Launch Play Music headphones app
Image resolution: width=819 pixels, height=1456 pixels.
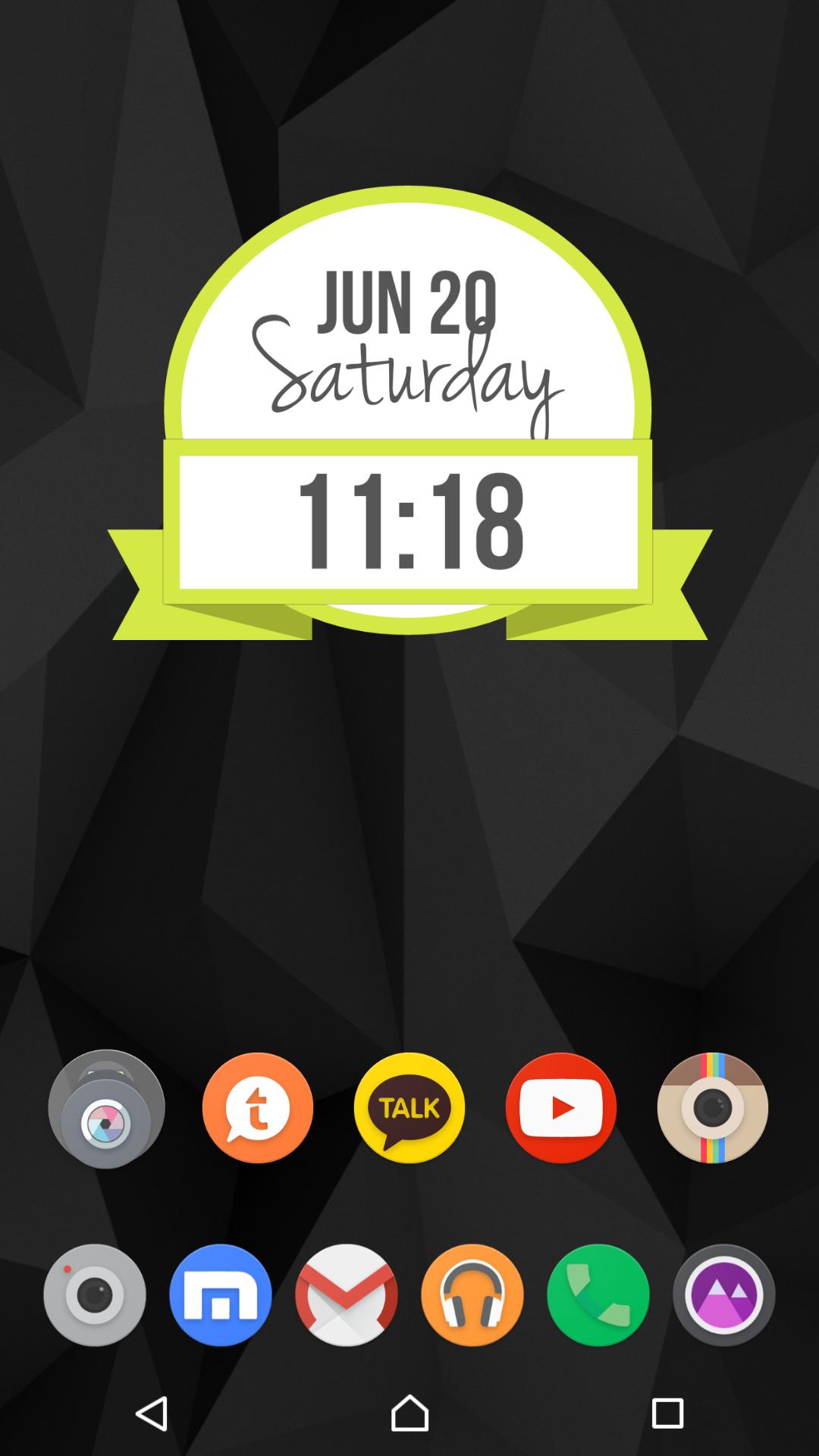click(472, 1295)
